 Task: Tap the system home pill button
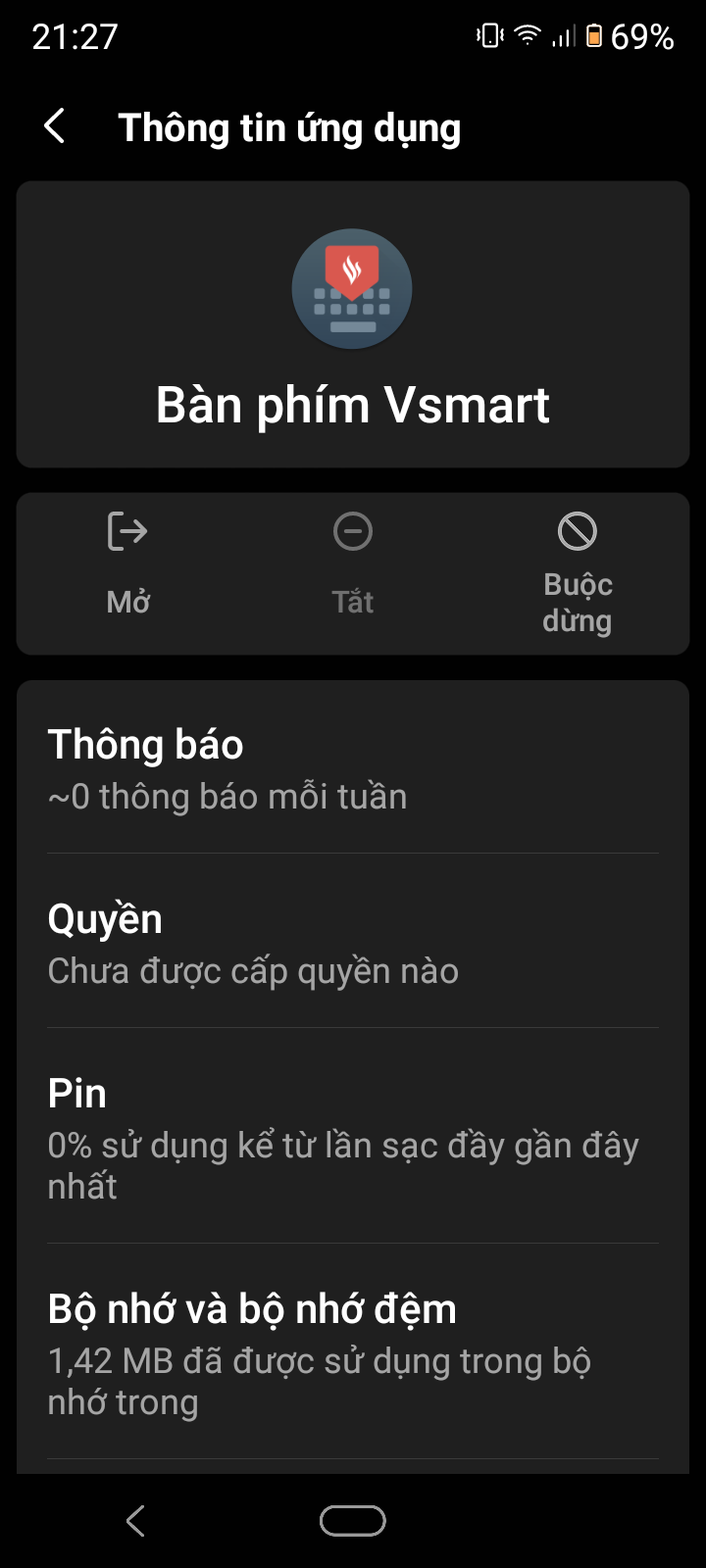point(353,1520)
